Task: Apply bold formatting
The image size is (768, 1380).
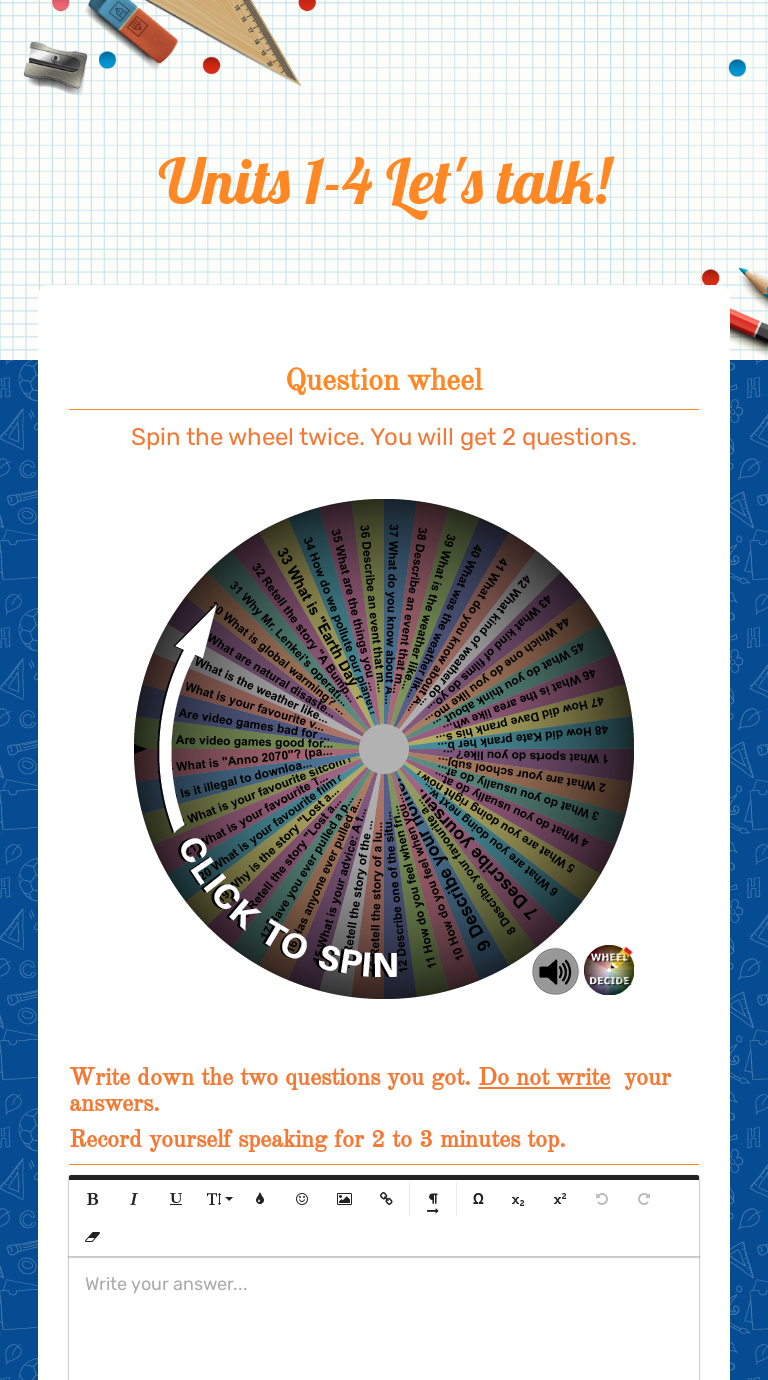Action: [93, 1199]
